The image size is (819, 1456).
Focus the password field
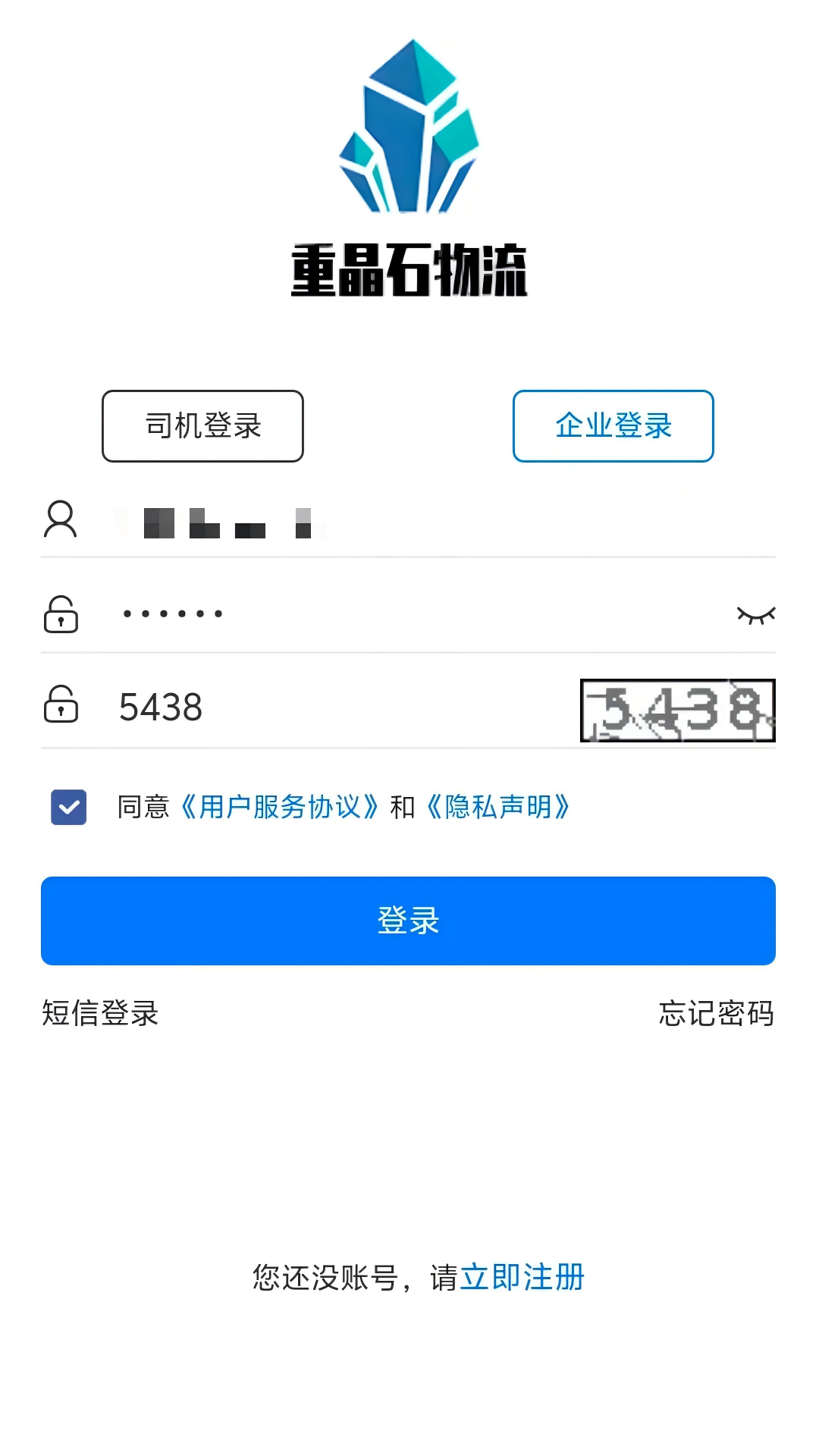point(409,613)
